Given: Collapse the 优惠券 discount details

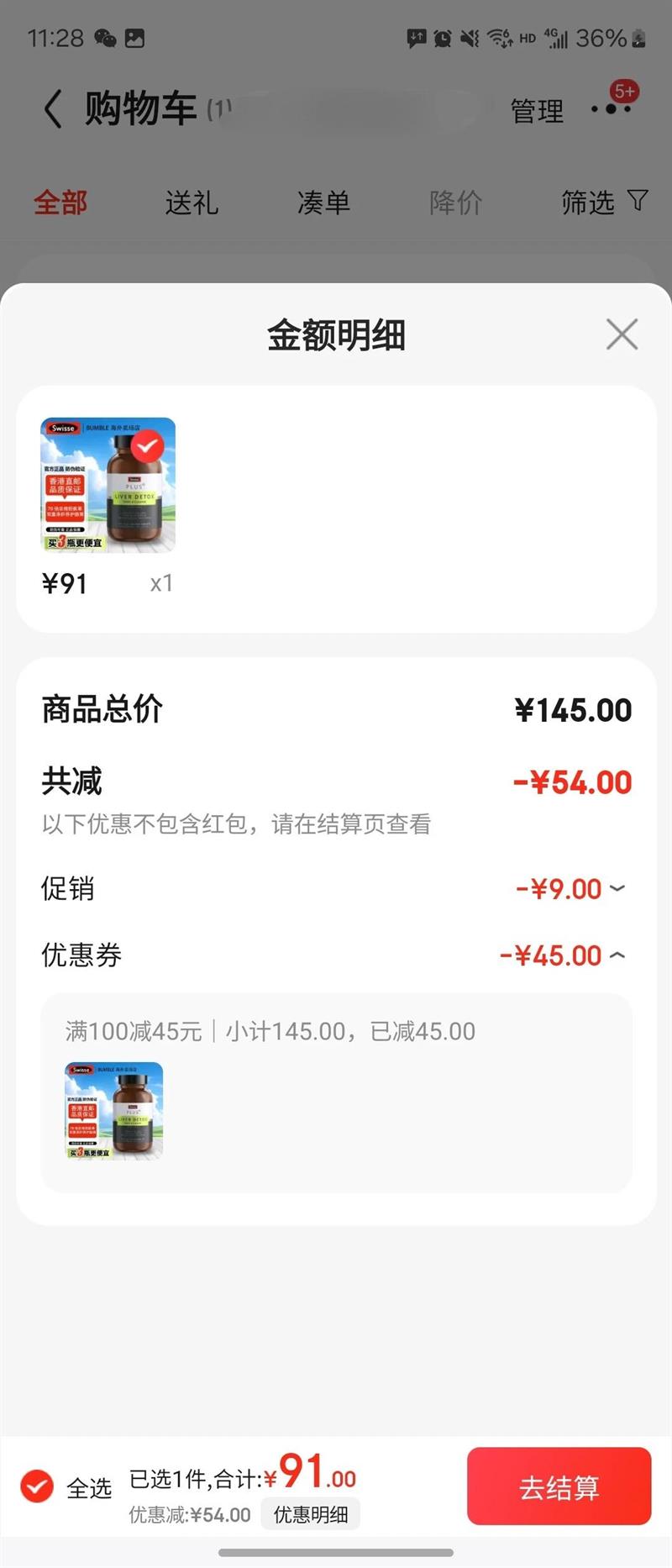Looking at the screenshot, I should (617, 955).
